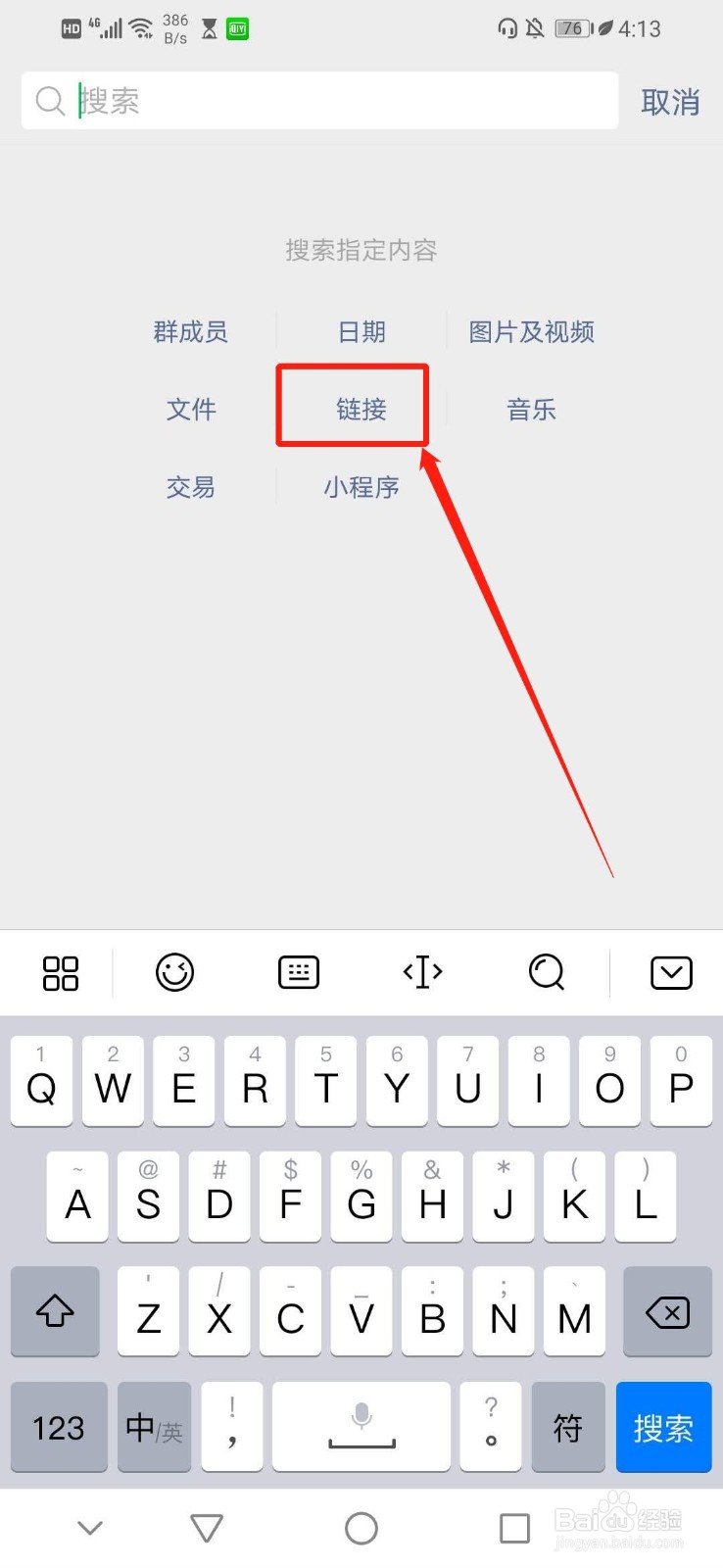The height and width of the screenshot is (1568, 723).
Task: Switch input language with the 中/英 key
Action: click(x=153, y=1427)
